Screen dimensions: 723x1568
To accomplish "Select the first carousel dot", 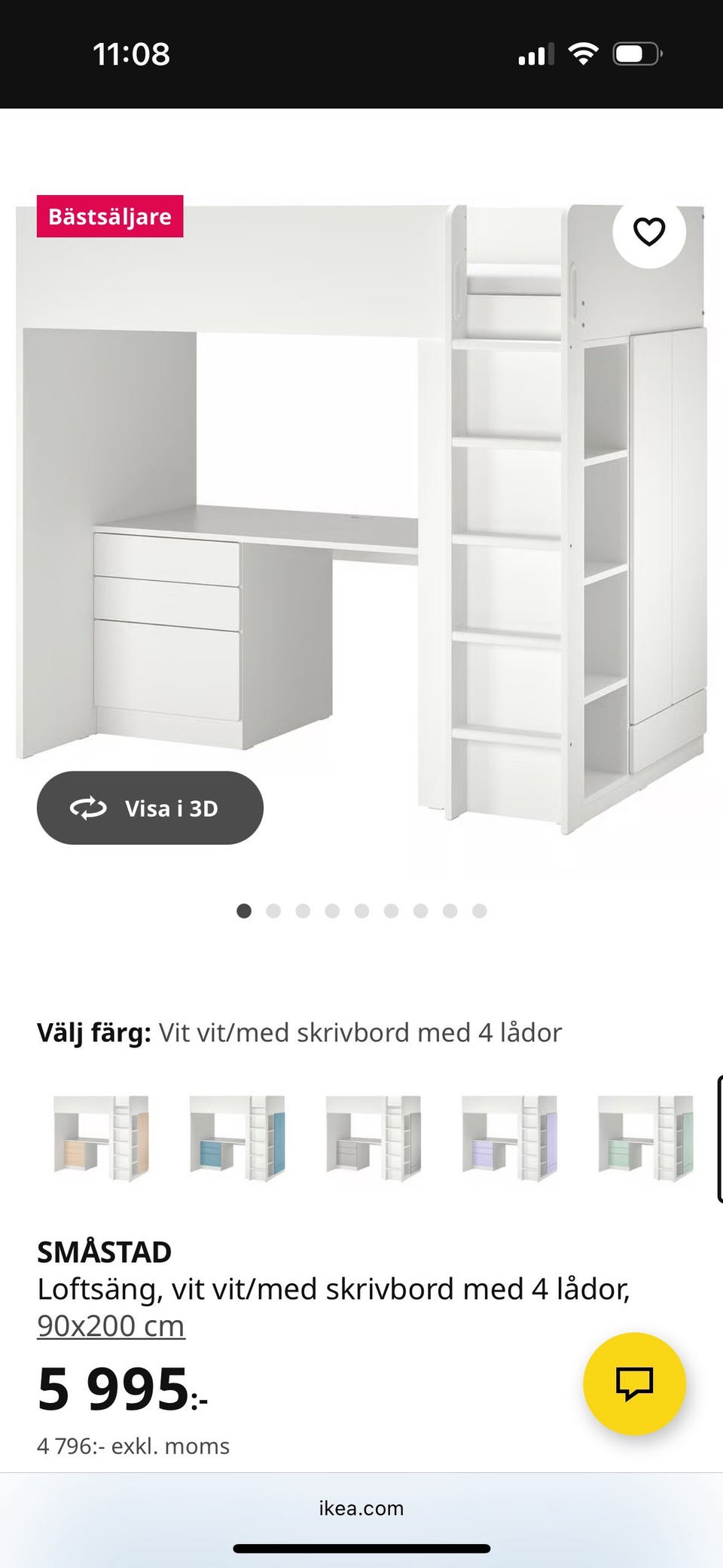I will pos(244,912).
